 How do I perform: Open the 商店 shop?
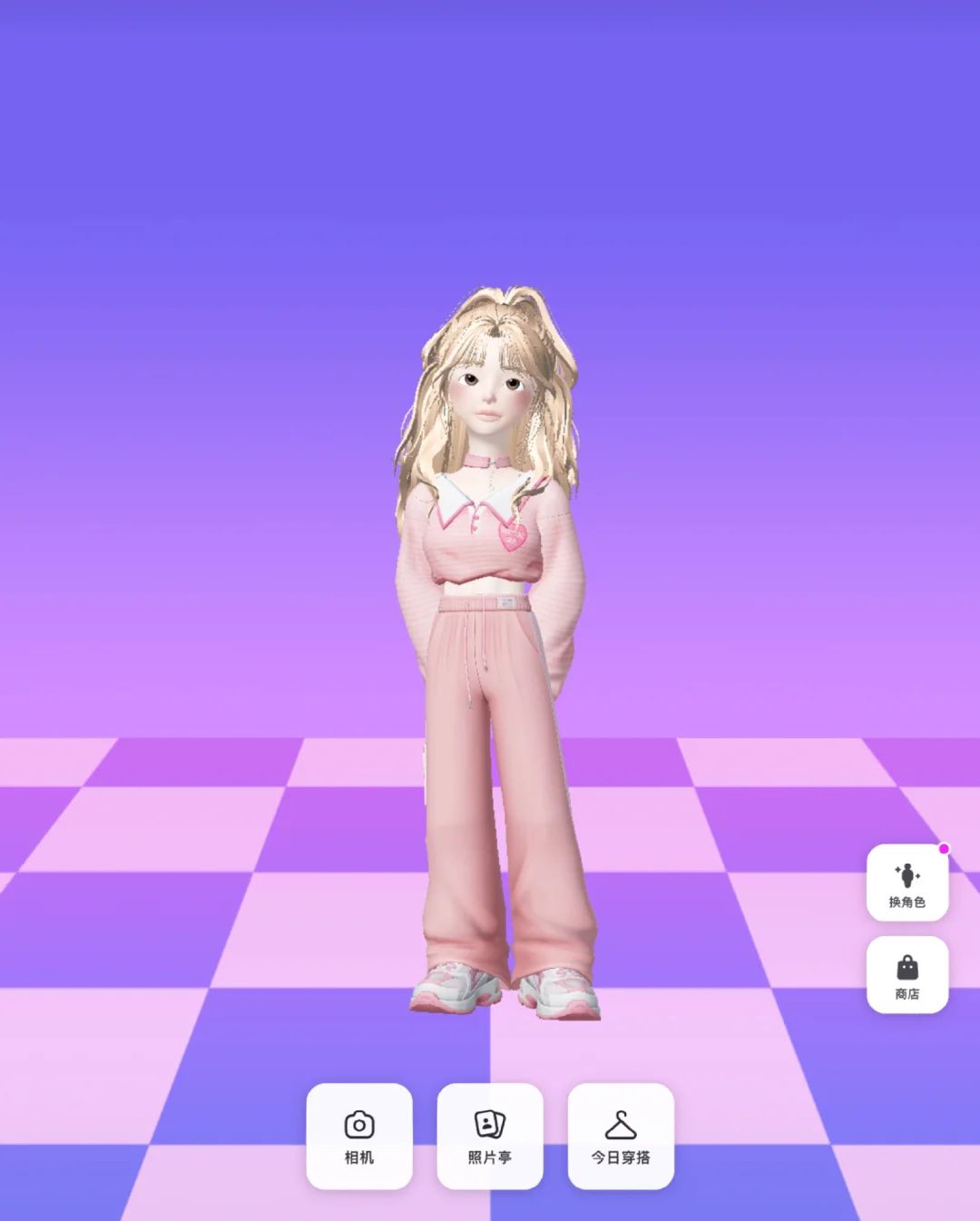[907, 975]
